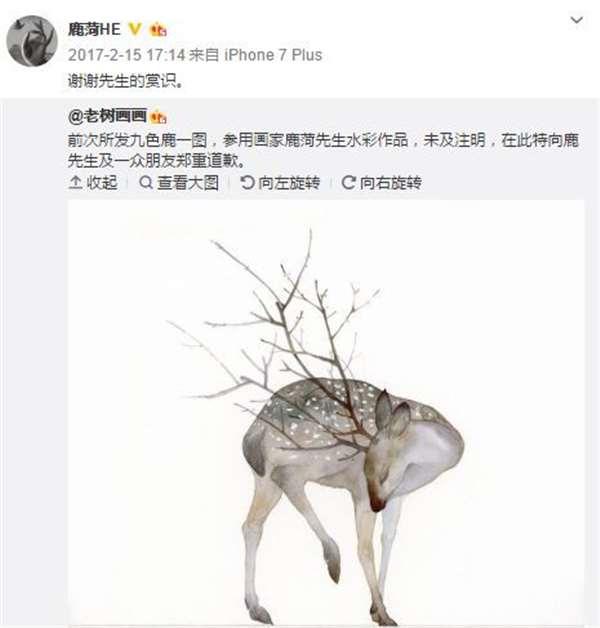Expand the post options chevron
600x628 pixels.
coord(577,21)
